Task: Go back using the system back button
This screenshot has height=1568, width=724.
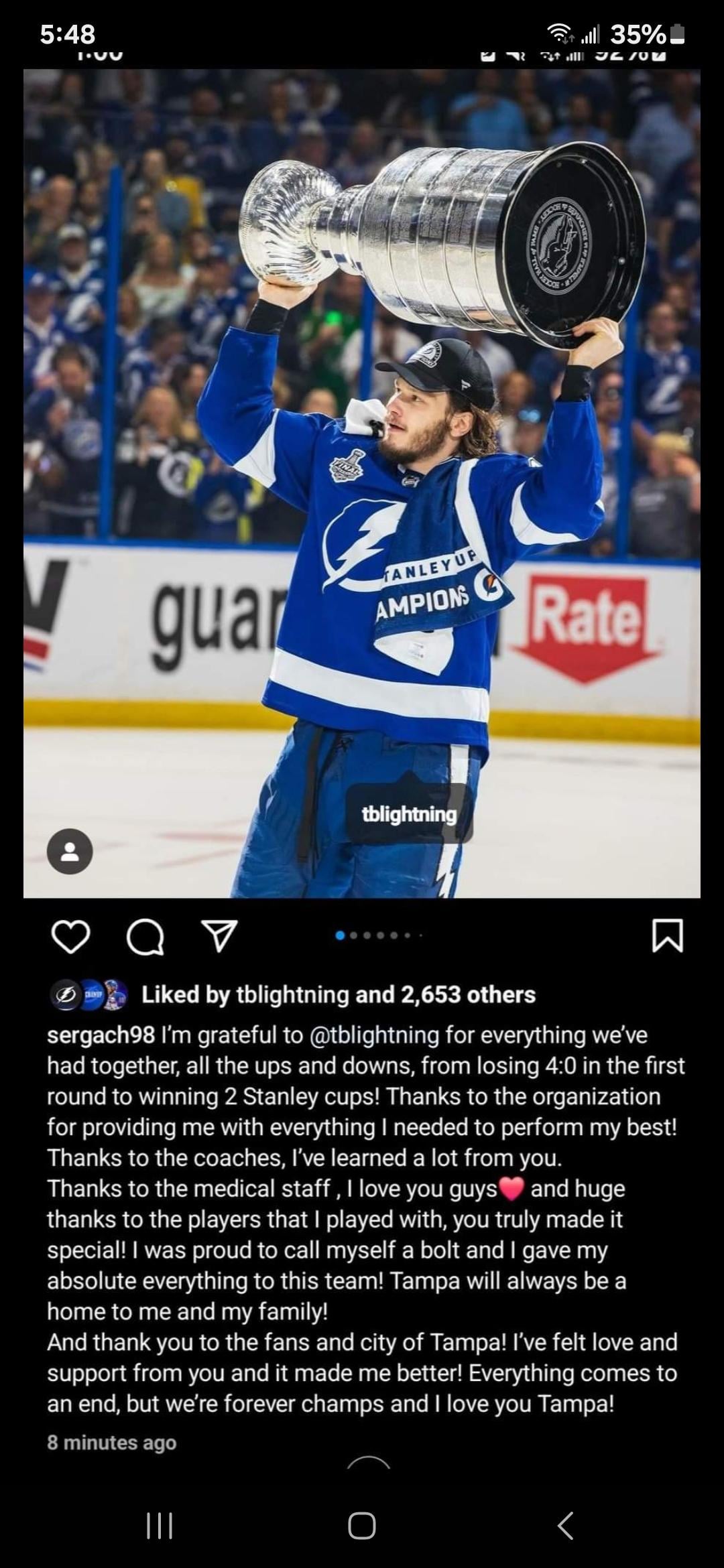Action: (x=565, y=1526)
